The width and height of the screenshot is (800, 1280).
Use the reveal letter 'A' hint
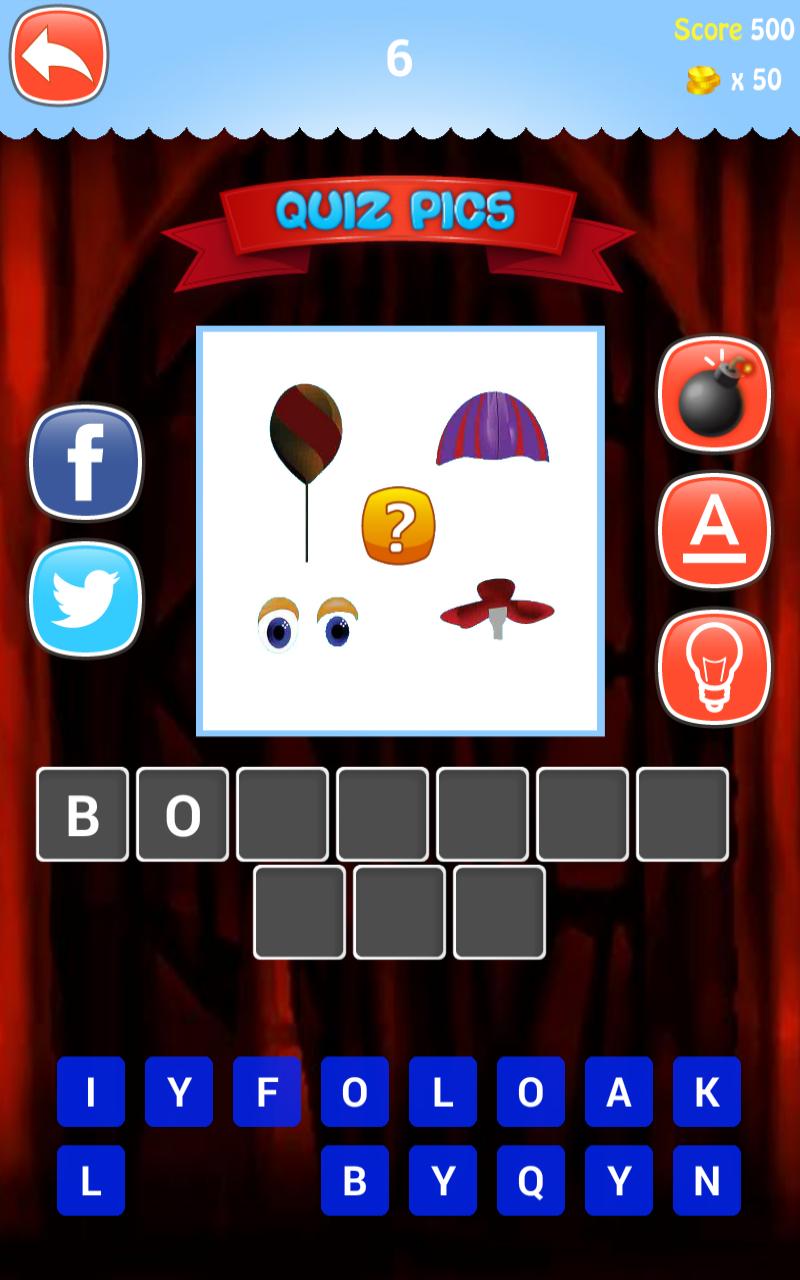[714, 531]
